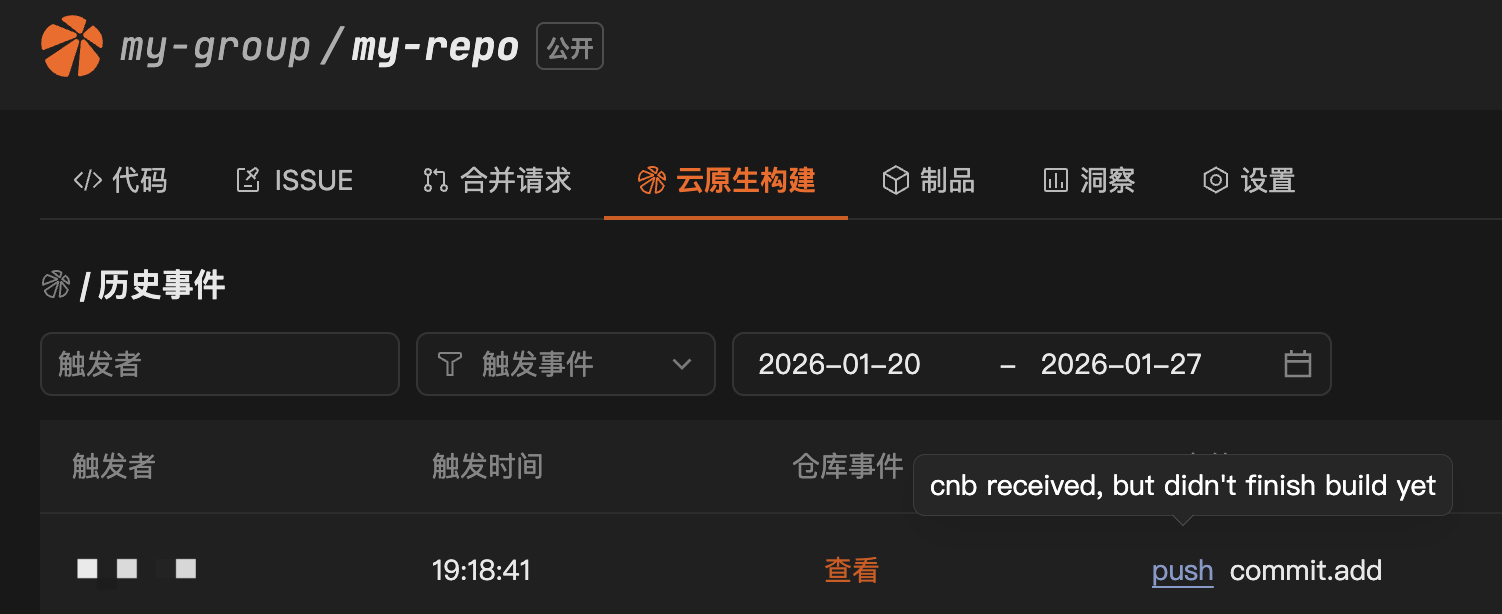This screenshot has width=1502, height=614.
Task: Tap the build icon before 历史事件
Action: 55,286
